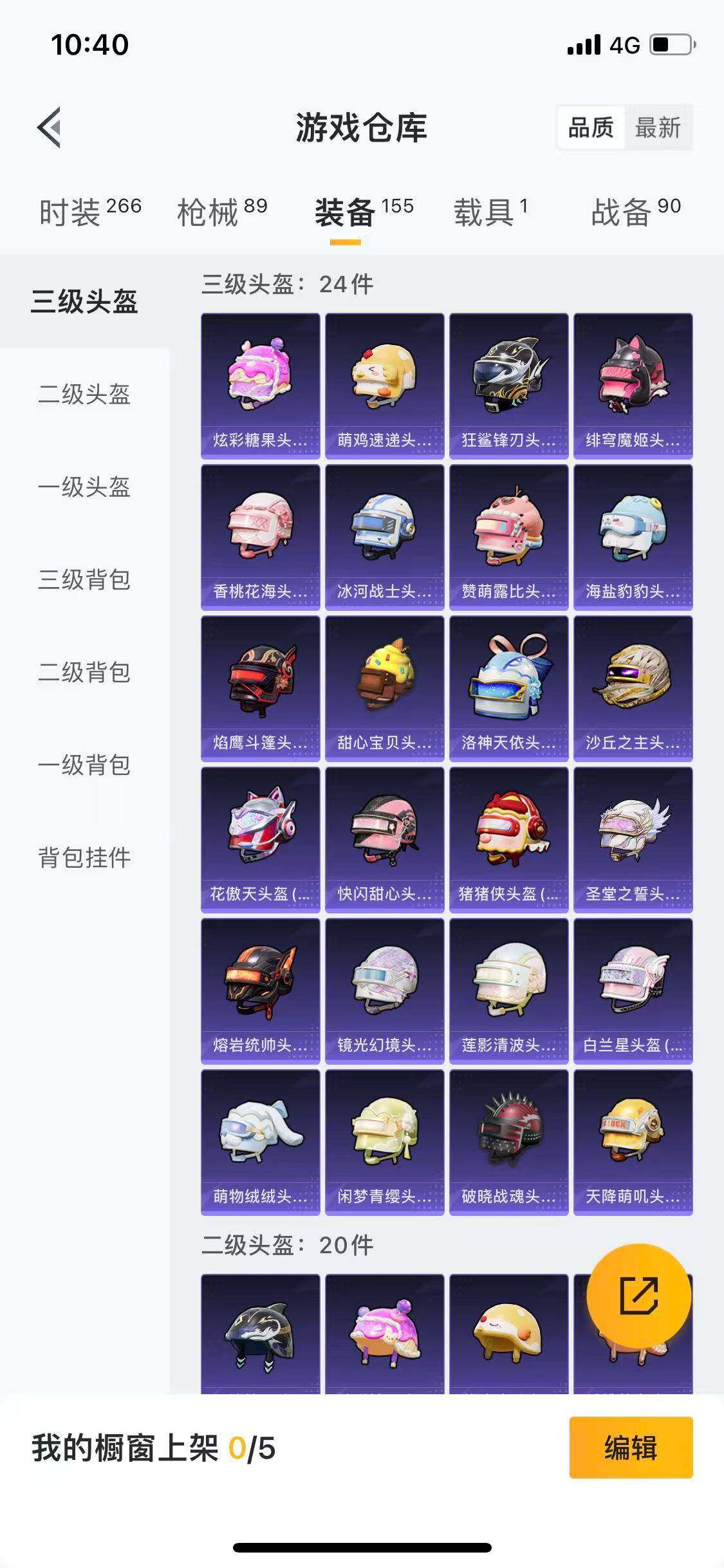The image size is (724, 1568).
Task: Open the 冰河战士 helmet item
Action: tap(384, 537)
